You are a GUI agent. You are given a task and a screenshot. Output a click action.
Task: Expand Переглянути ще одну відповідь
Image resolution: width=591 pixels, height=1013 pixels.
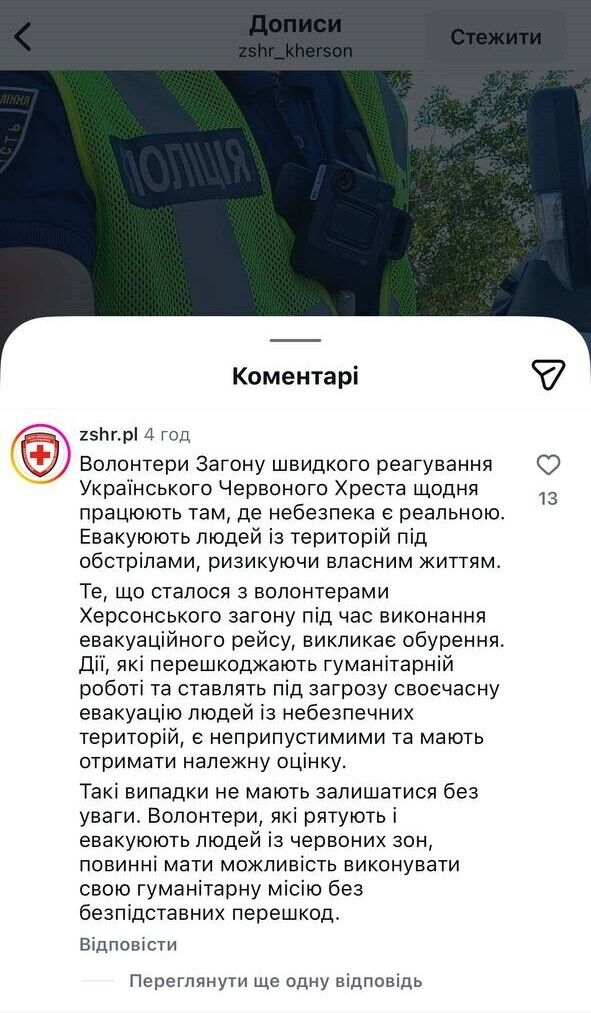pyautogui.click(x=276, y=981)
